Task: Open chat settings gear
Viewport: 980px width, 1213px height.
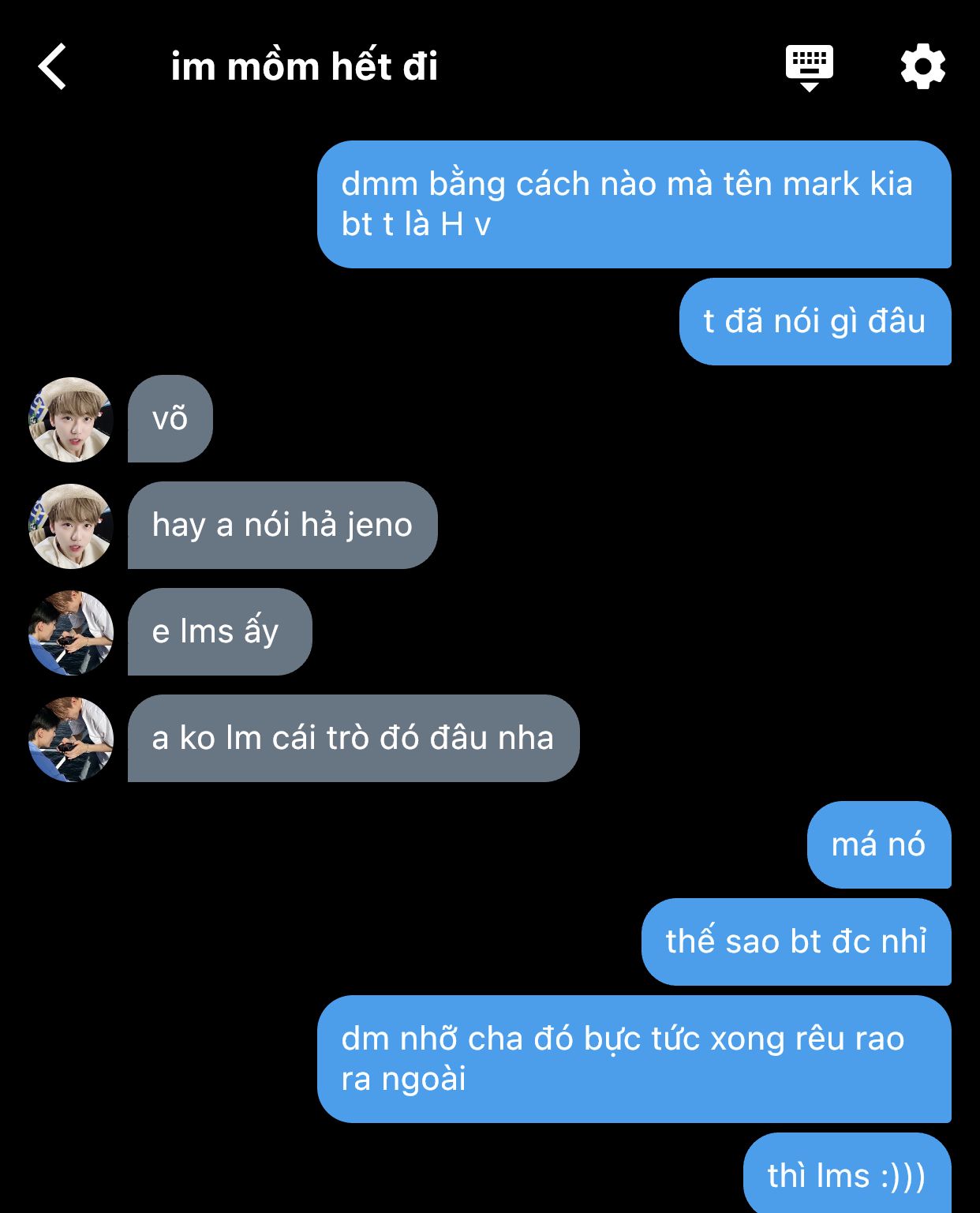Action: pos(922,66)
